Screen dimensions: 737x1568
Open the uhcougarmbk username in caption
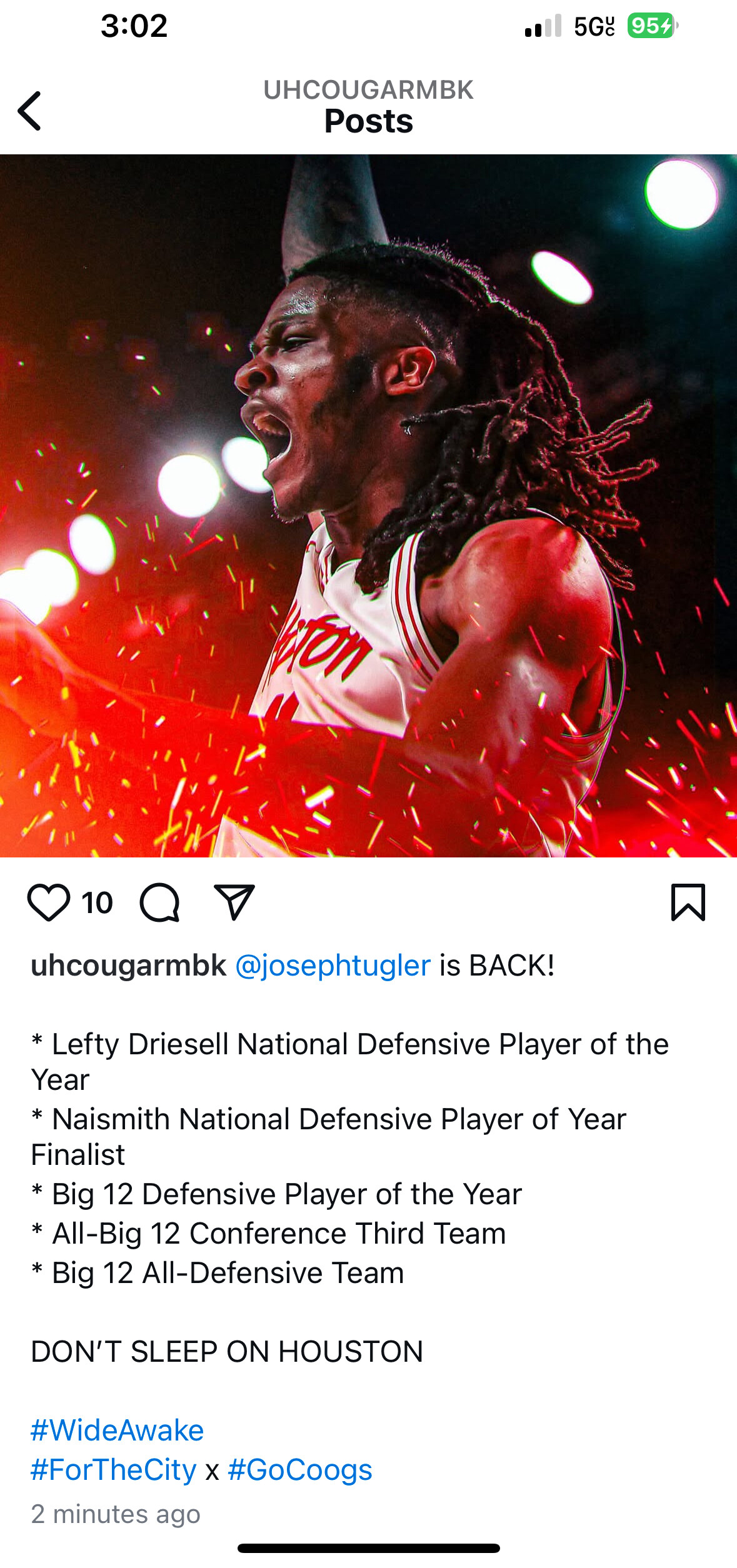click(128, 966)
